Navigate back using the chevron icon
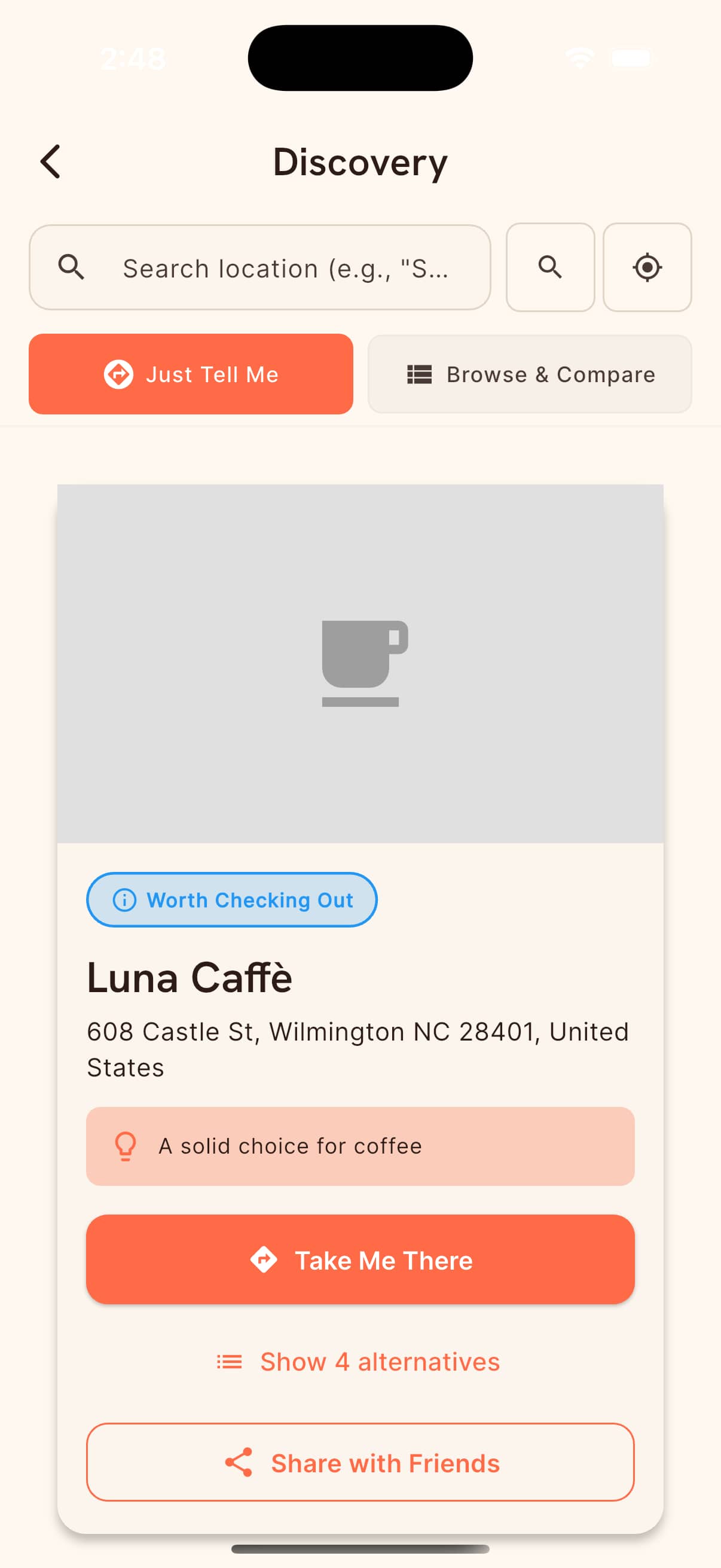The height and width of the screenshot is (1568, 721). pos(50,161)
